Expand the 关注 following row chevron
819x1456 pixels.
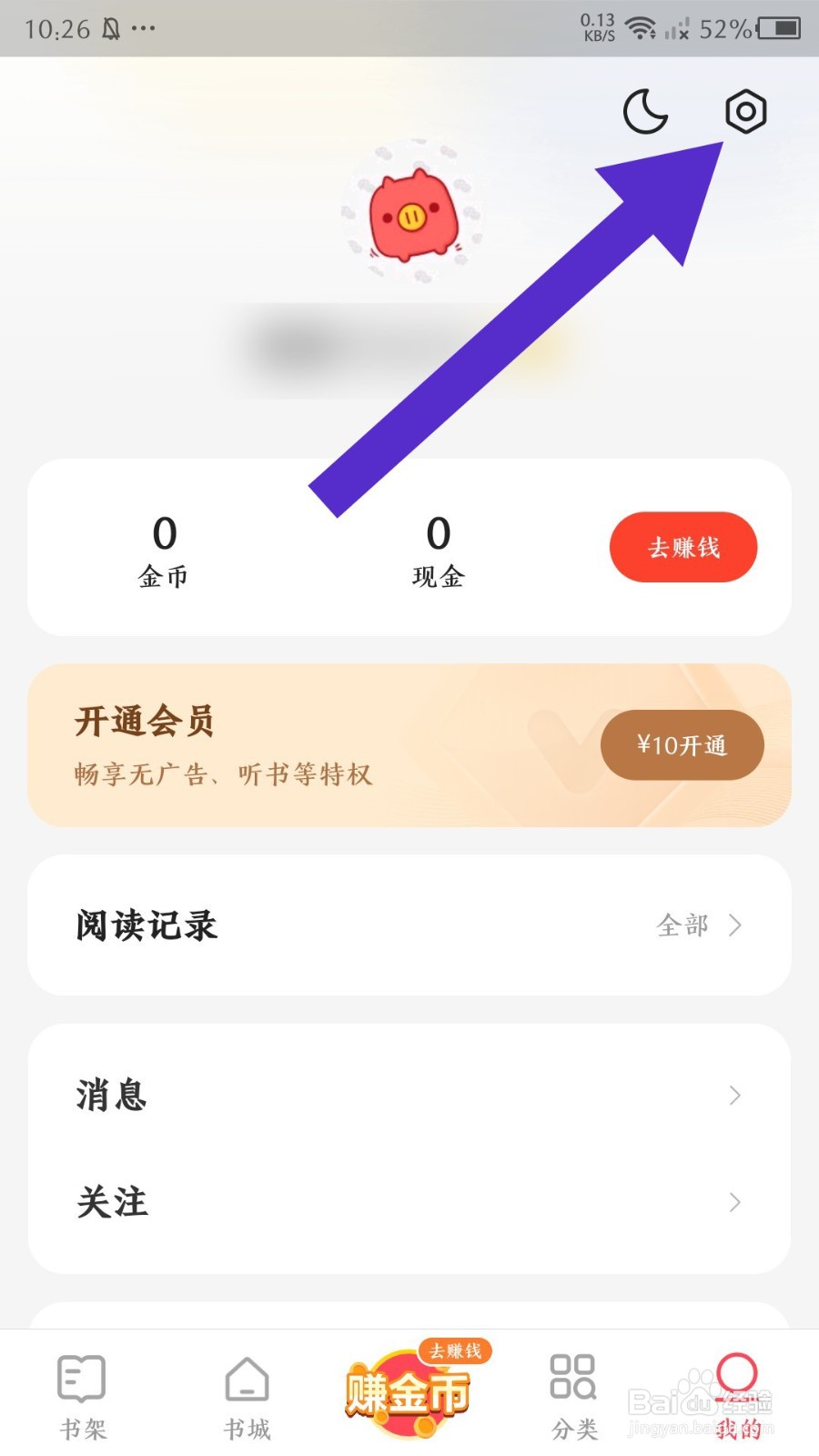735,1203
